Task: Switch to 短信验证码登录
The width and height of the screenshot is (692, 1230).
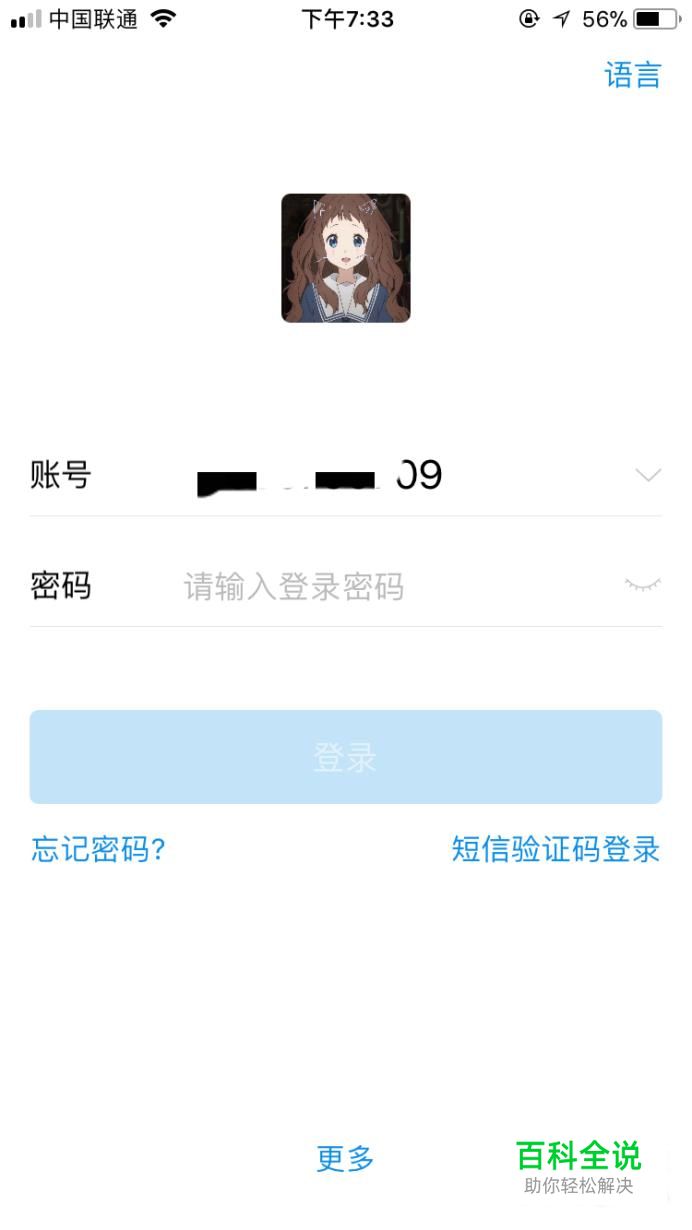Action: (x=555, y=850)
